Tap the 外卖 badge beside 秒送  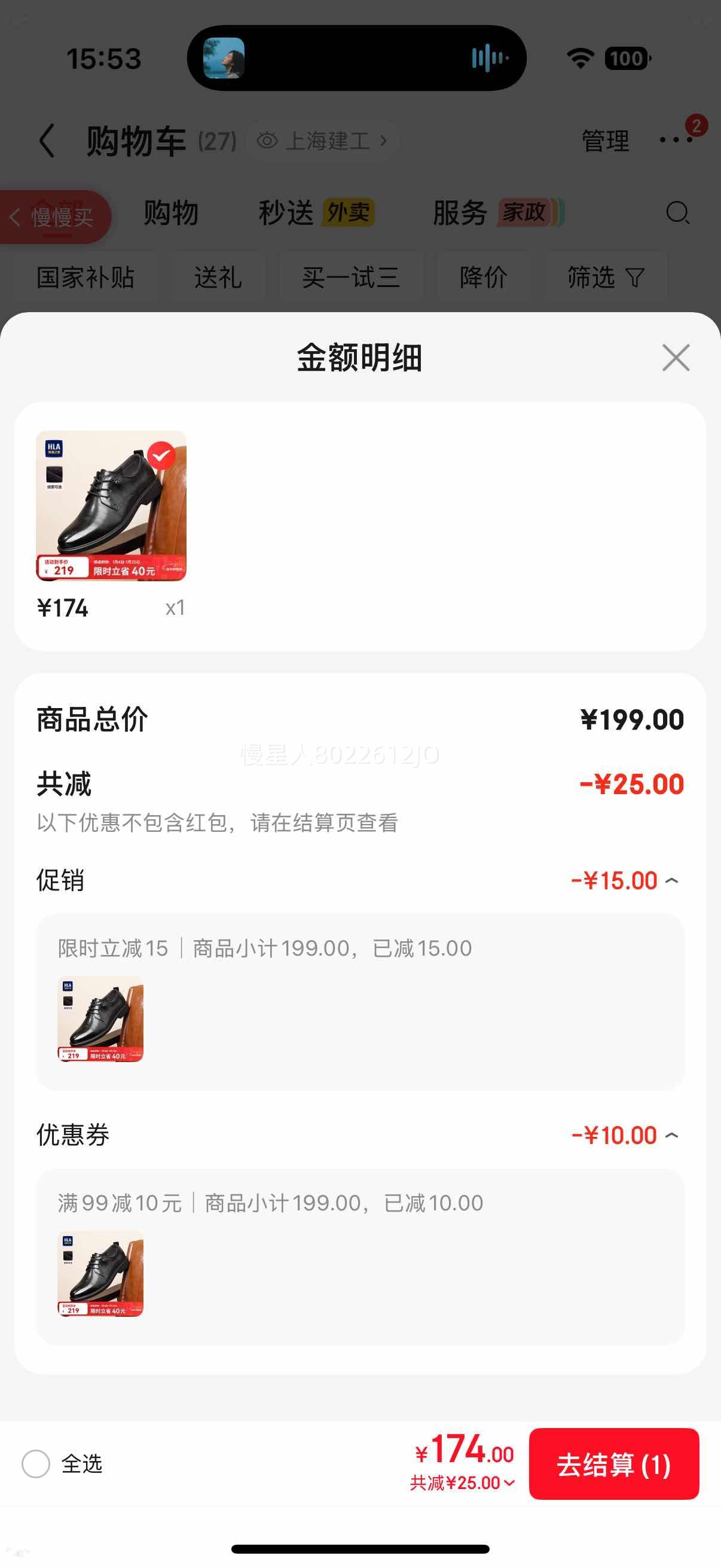coord(347,213)
